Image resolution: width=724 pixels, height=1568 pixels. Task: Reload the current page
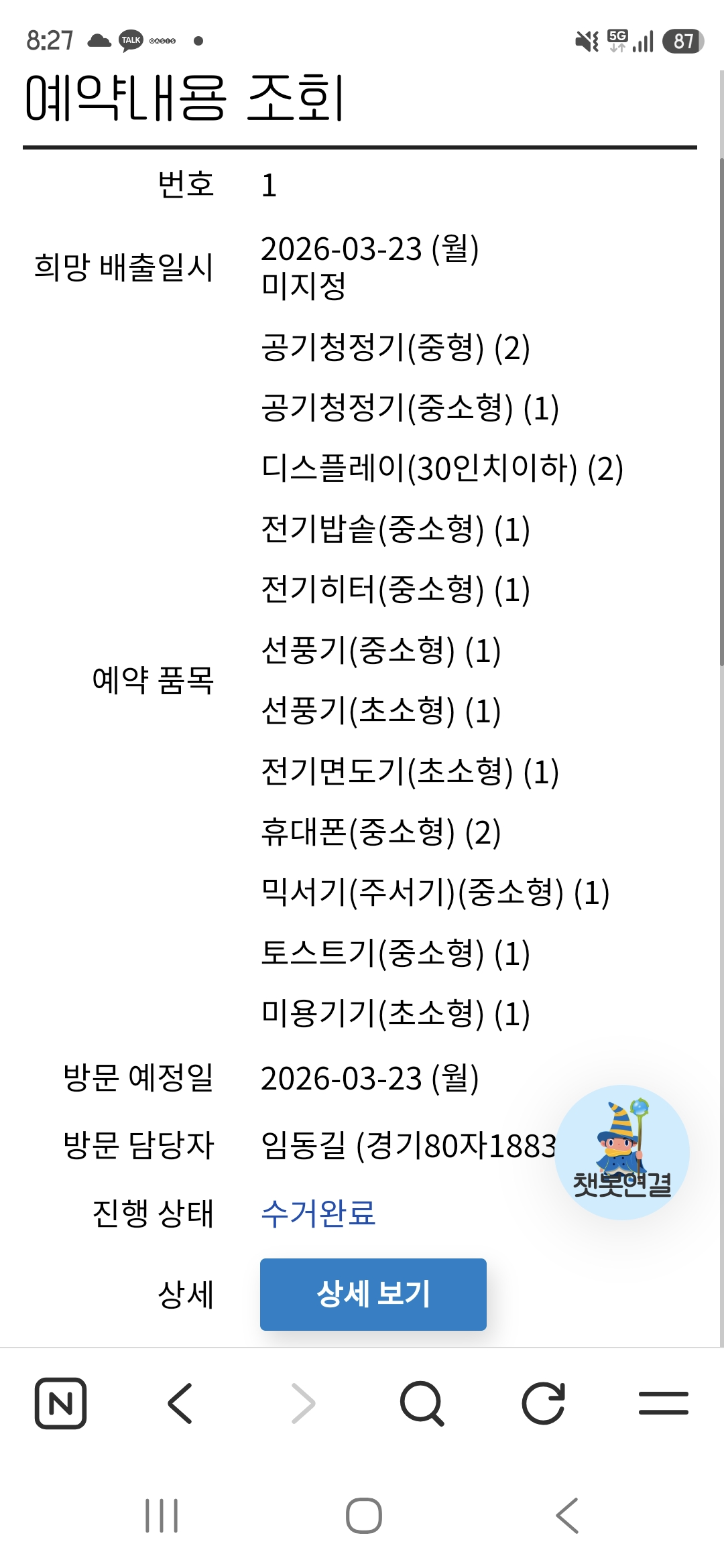tap(543, 1403)
